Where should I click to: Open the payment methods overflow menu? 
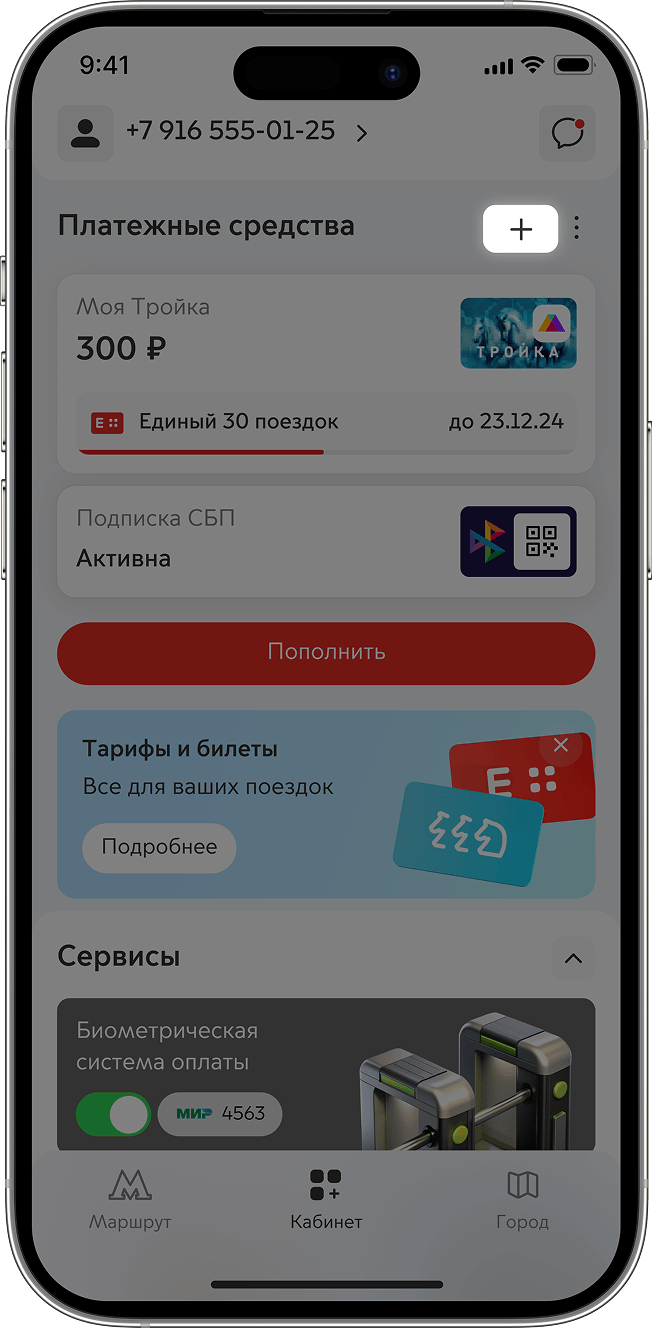[x=577, y=228]
